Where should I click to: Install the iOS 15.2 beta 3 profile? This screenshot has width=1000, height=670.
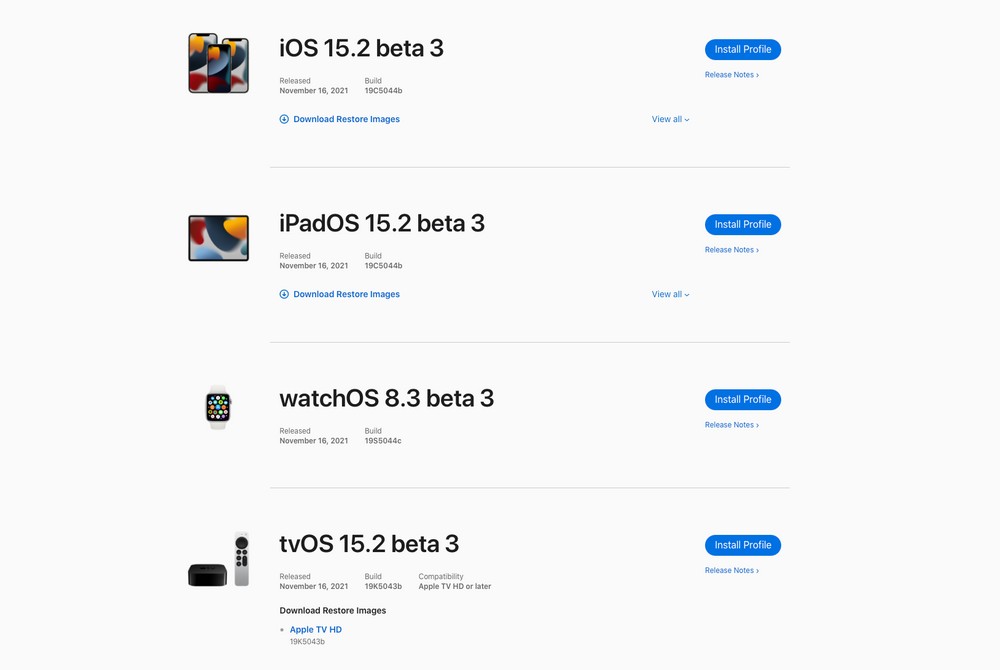point(742,50)
